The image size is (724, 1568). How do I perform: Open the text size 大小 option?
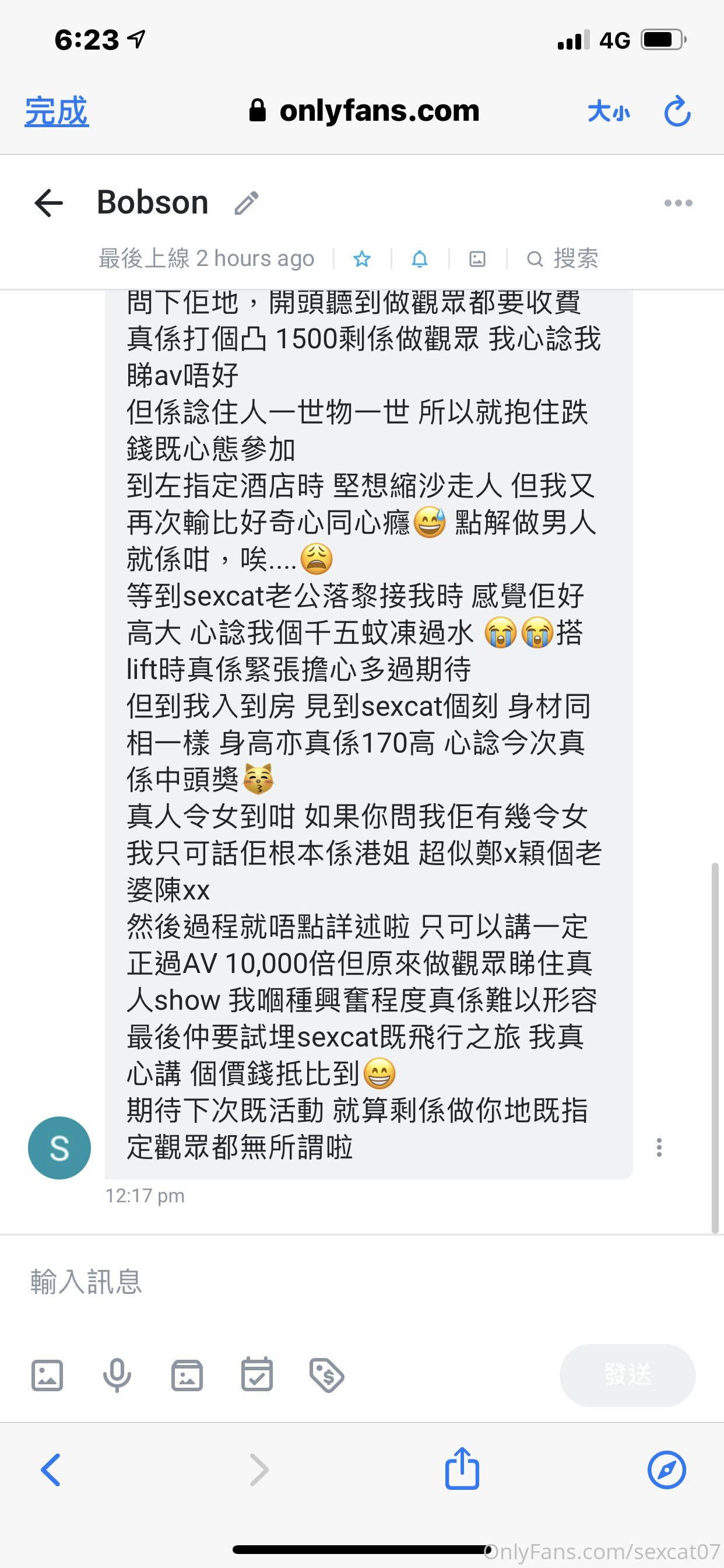[x=609, y=112]
